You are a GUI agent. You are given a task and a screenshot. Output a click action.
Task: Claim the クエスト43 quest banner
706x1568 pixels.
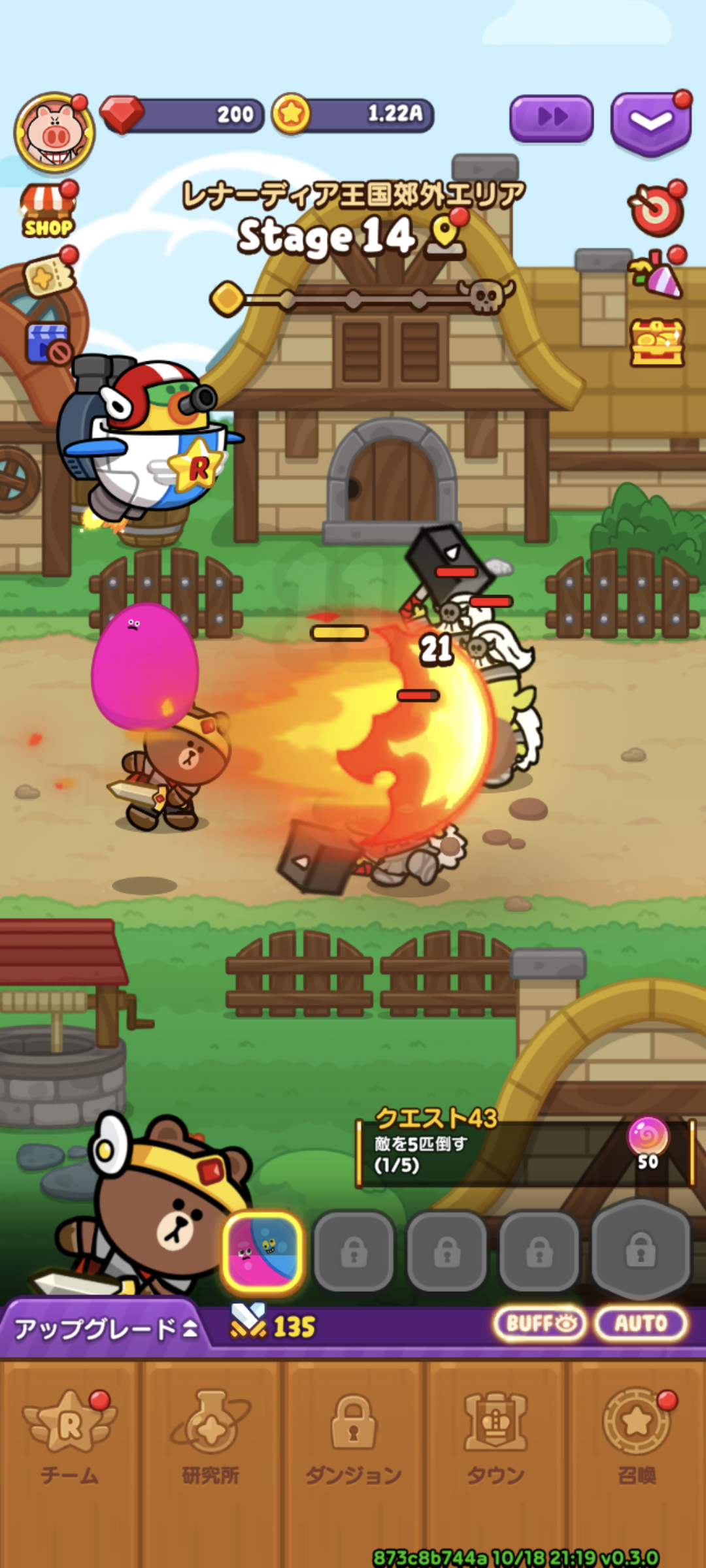click(525, 1154)
